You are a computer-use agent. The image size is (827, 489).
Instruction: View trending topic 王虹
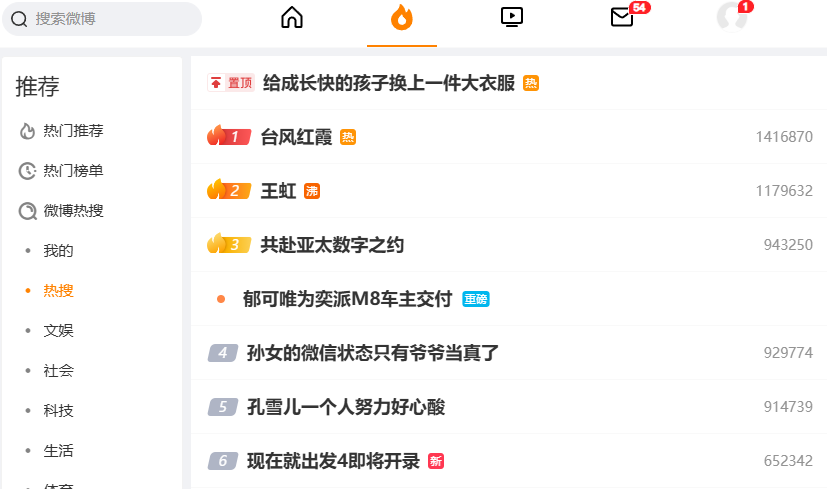tap(278, 191)
